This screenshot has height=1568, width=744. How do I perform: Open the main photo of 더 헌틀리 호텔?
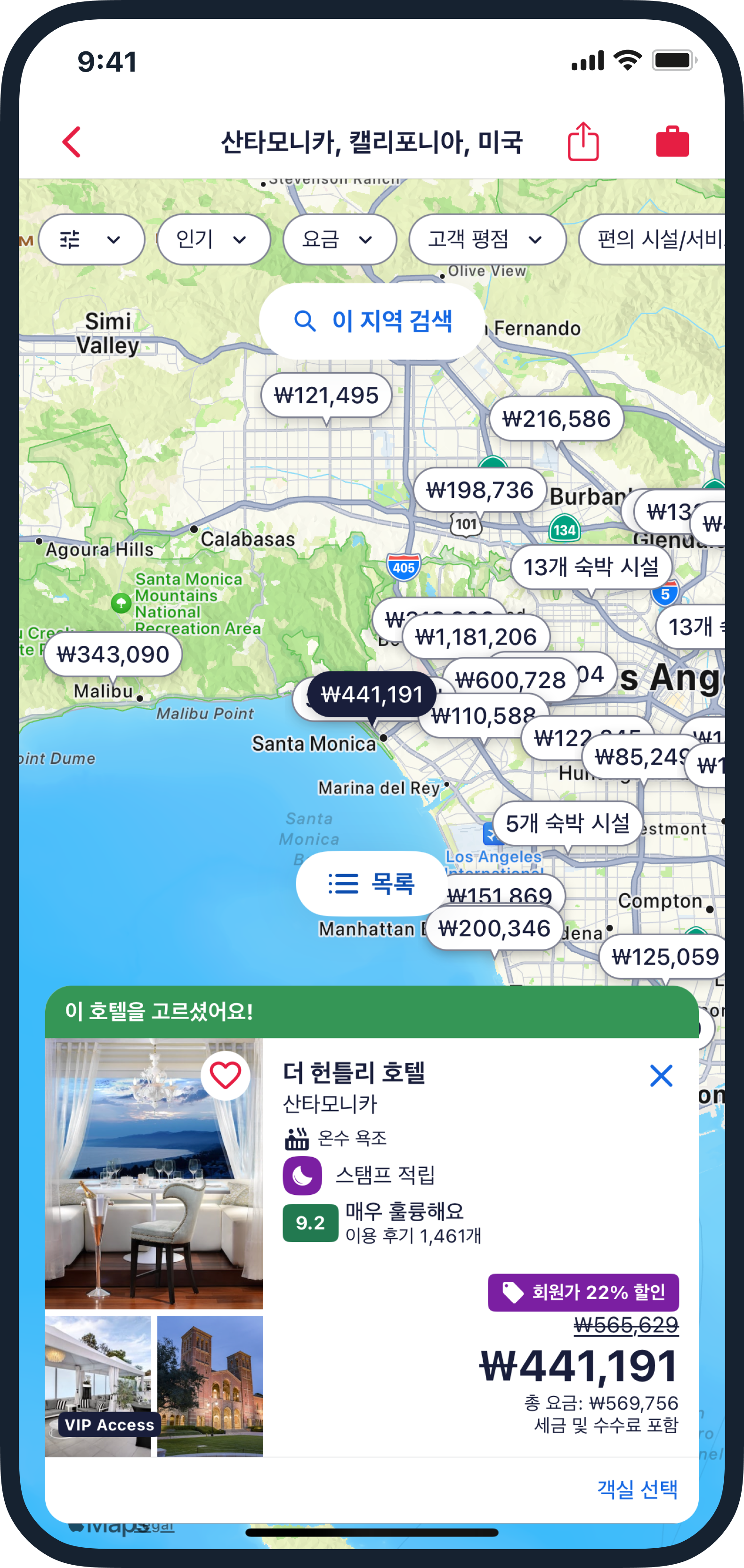[x=154, y=1174]
